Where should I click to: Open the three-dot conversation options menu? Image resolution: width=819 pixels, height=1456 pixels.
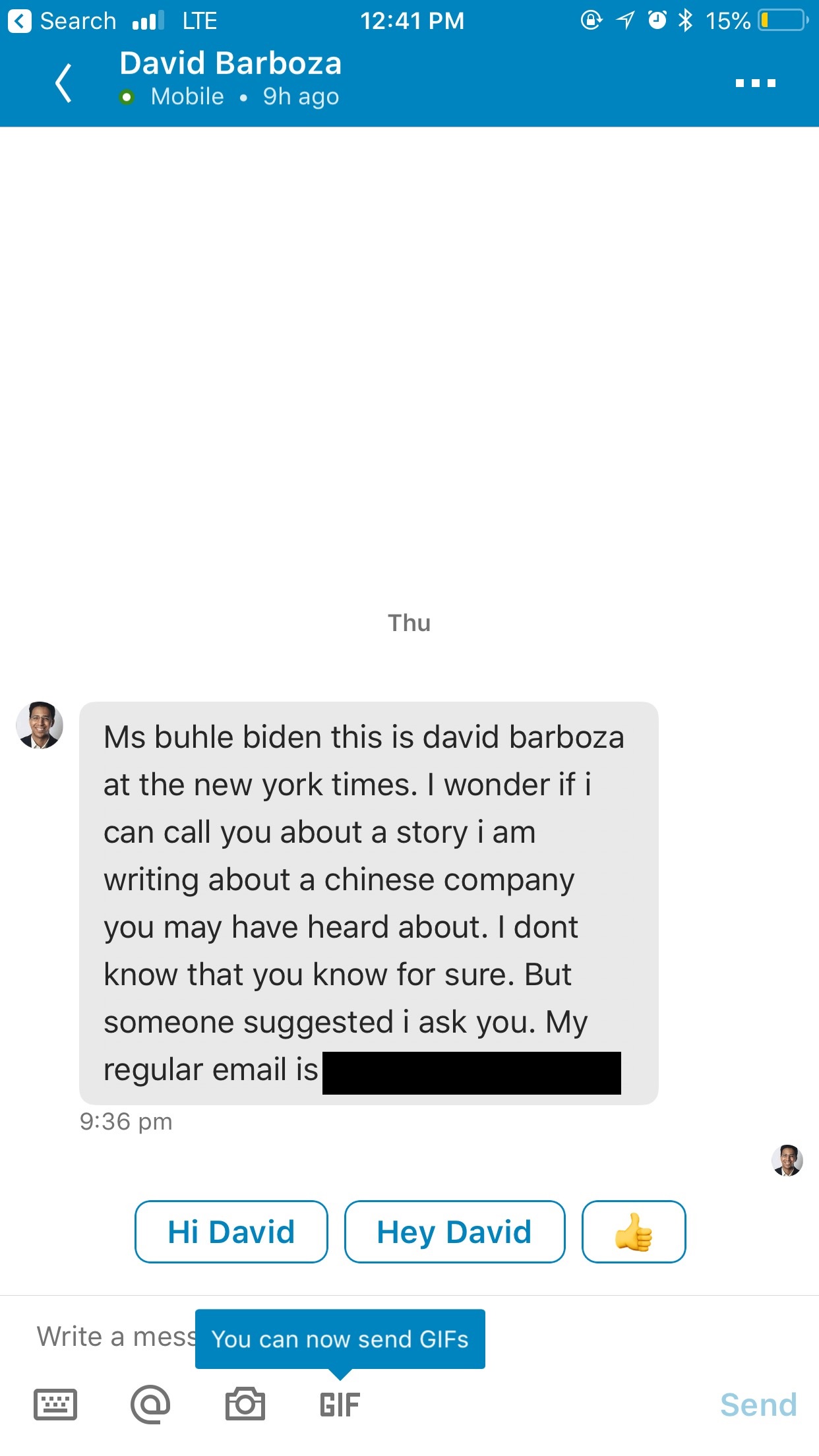click(x=755, y=83)
